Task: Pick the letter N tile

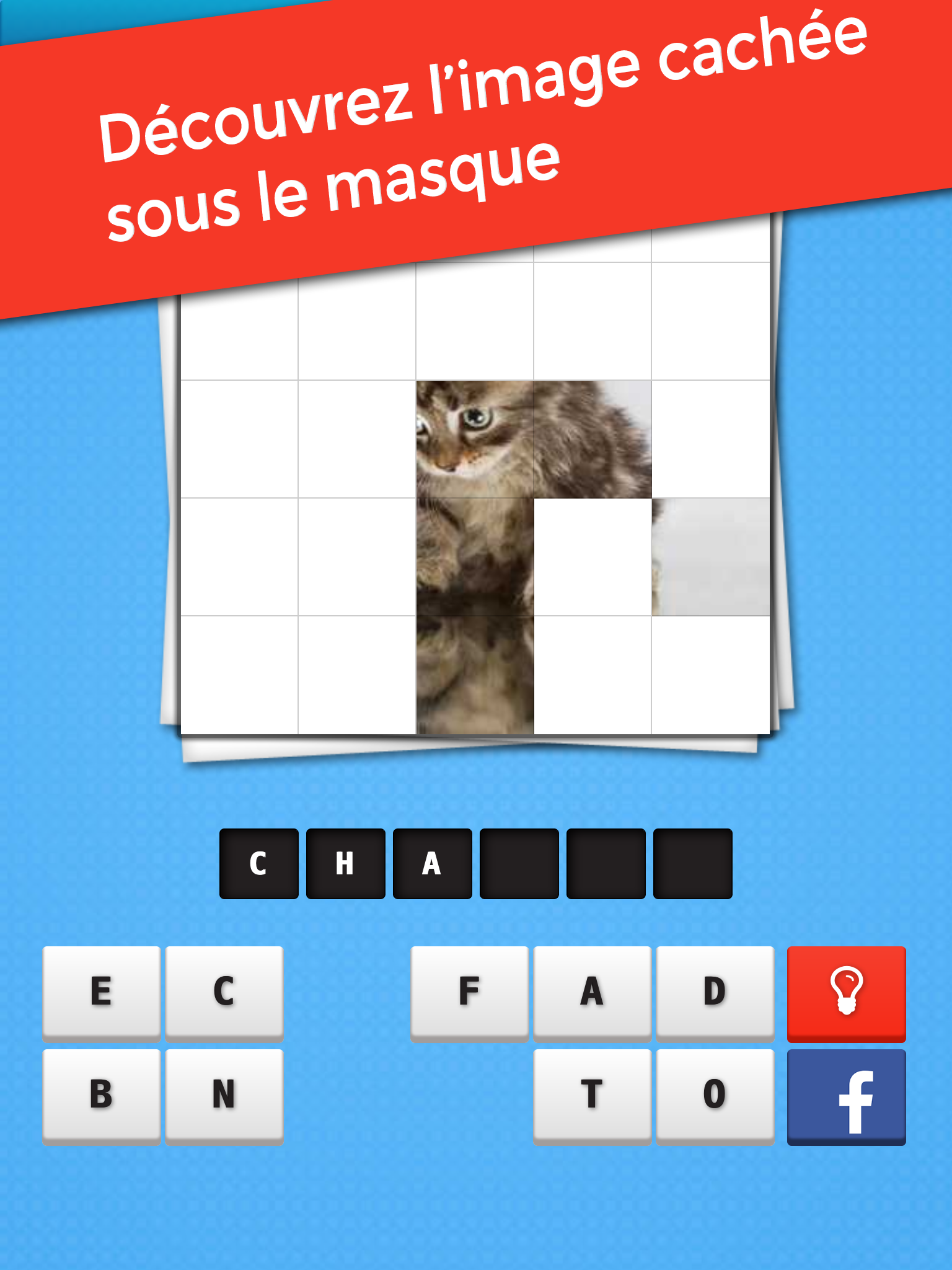Action: pos(224,1094)
